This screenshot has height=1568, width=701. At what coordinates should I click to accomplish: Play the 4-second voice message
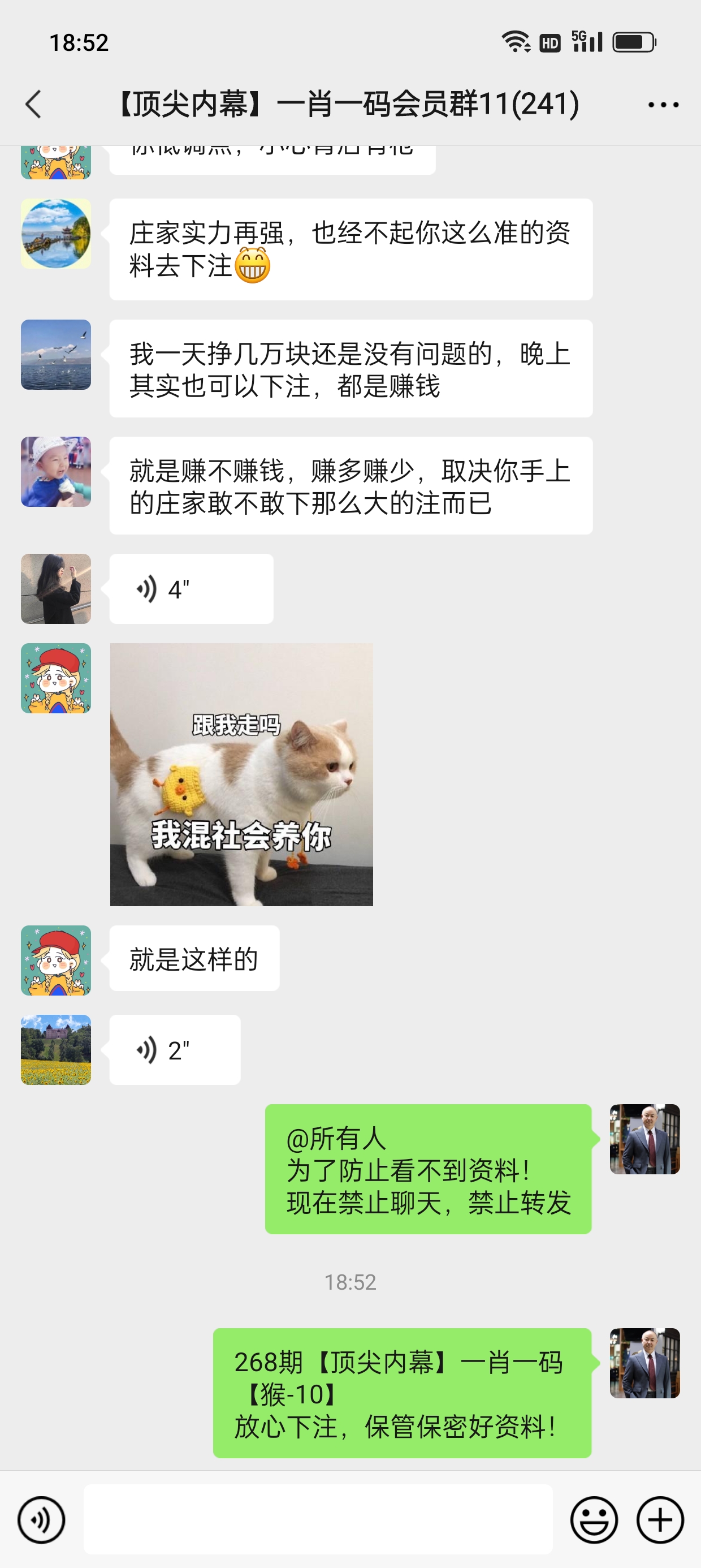point(191,589)
